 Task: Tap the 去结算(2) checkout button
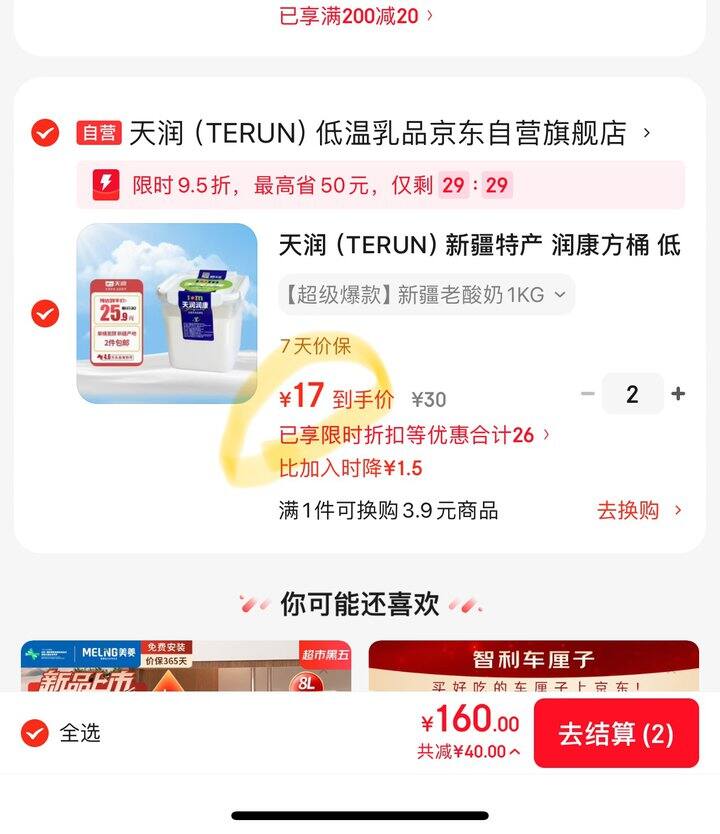[617, 731]
